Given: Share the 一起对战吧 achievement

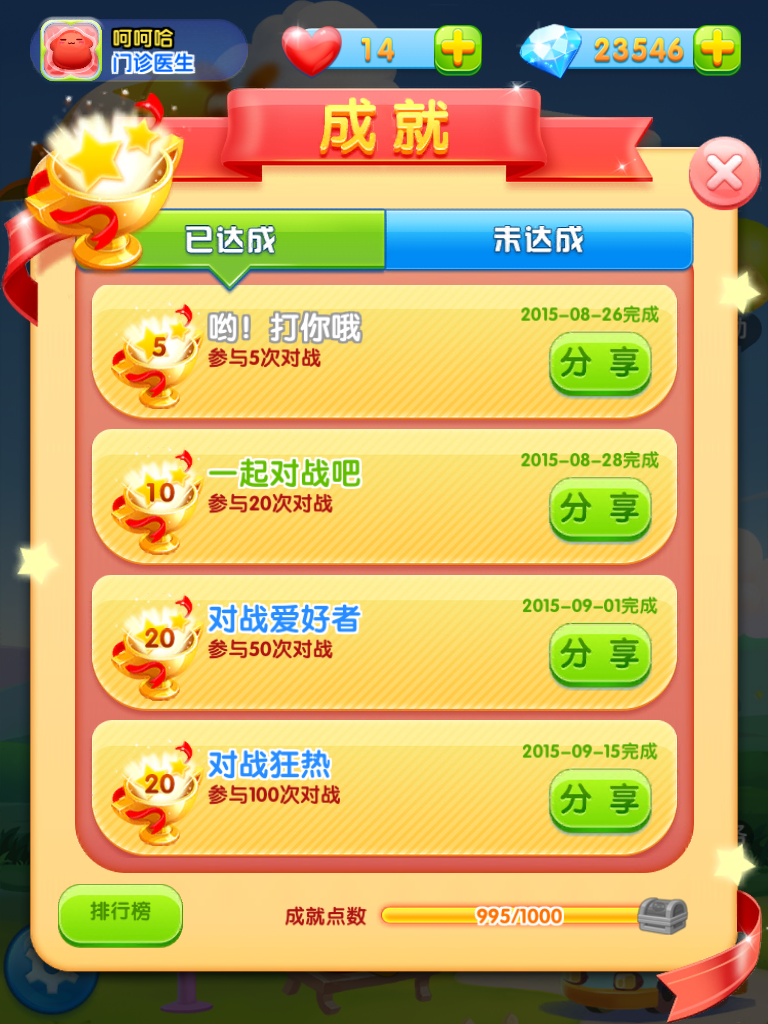Looking at the screenshot, I should [x=600, y=509].
